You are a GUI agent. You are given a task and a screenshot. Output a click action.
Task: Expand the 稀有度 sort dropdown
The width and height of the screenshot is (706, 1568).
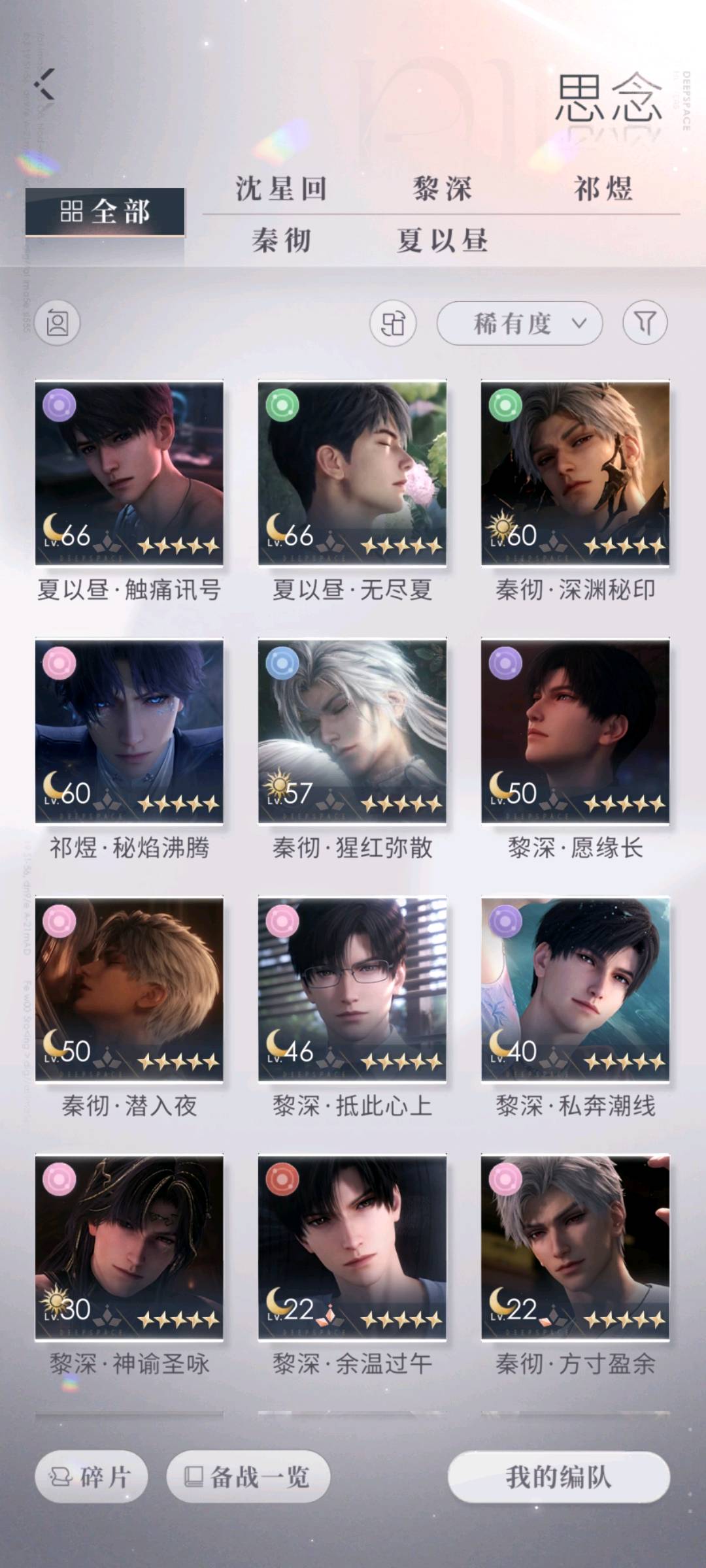tap(519, 323)
